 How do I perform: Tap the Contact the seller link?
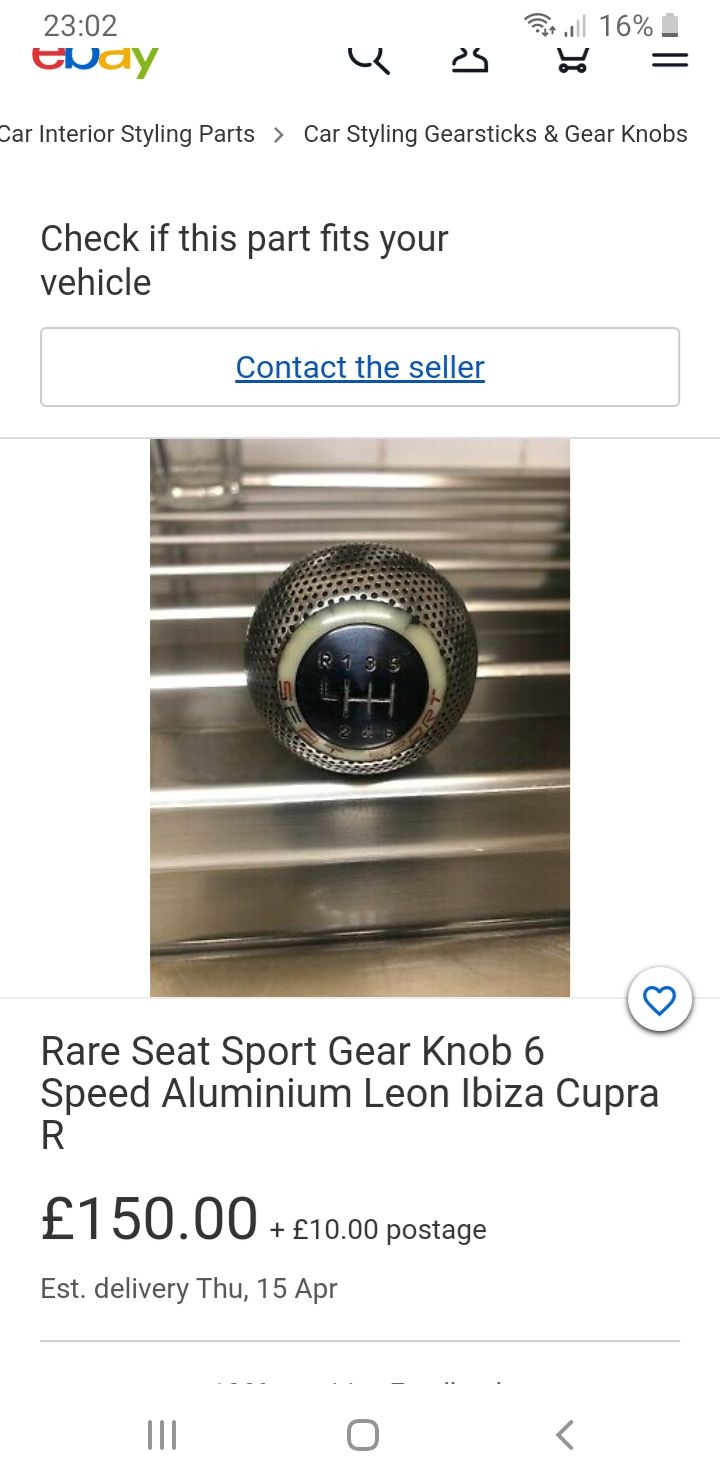pos(360,367)
